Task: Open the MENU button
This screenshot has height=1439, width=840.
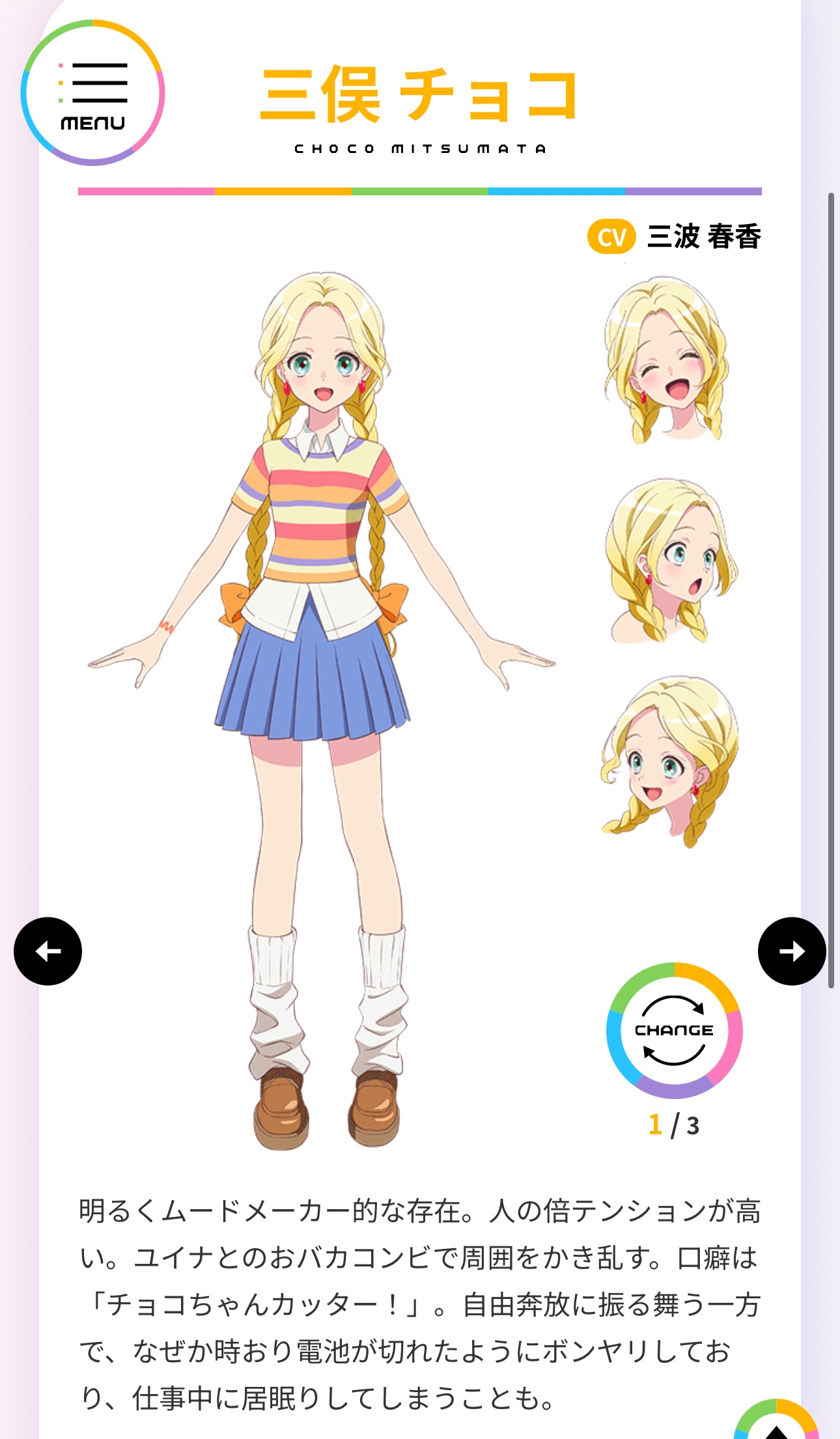Action: (92, 92)
